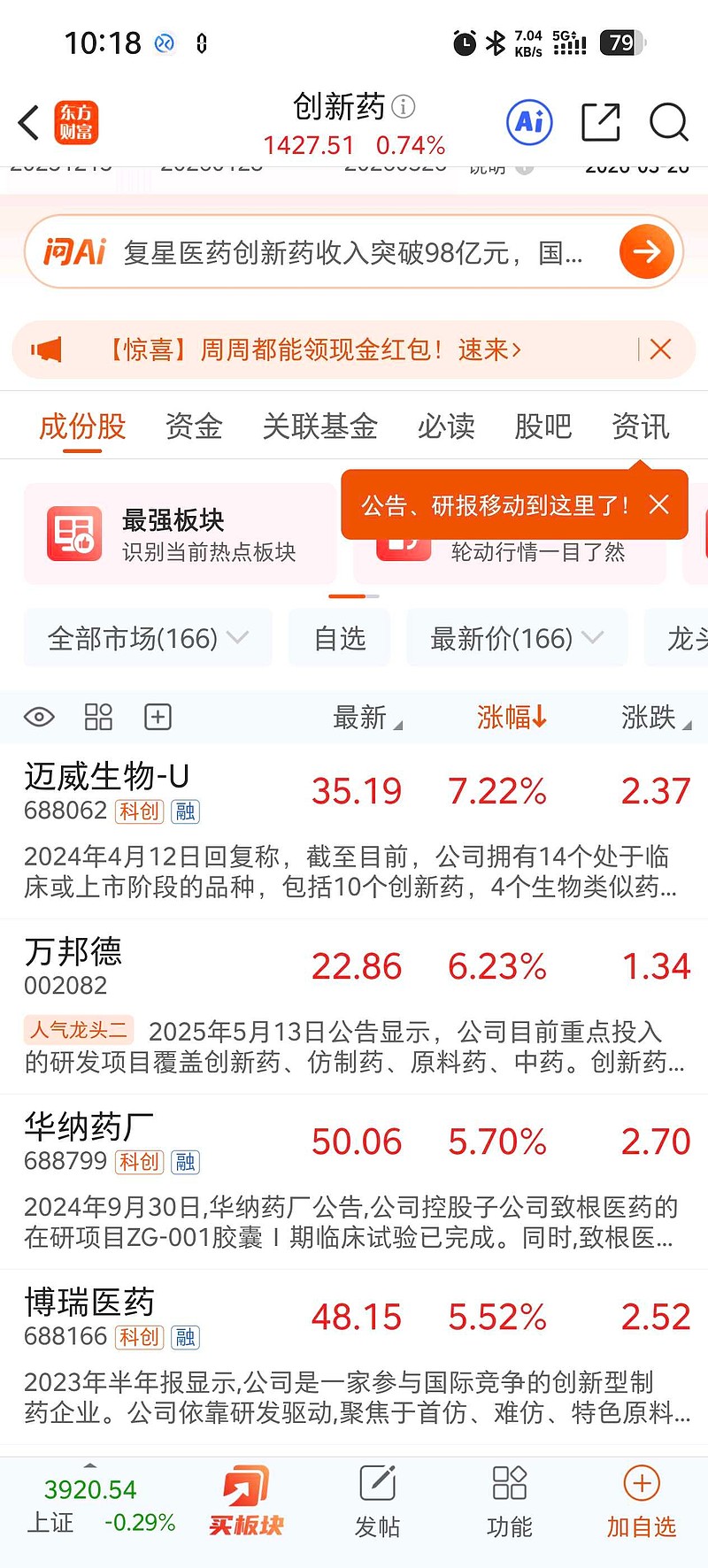This screenshot has width=708, height=1568.
Task: Open the 最新价(166) dropdown
Action: (x=516, y=637)
